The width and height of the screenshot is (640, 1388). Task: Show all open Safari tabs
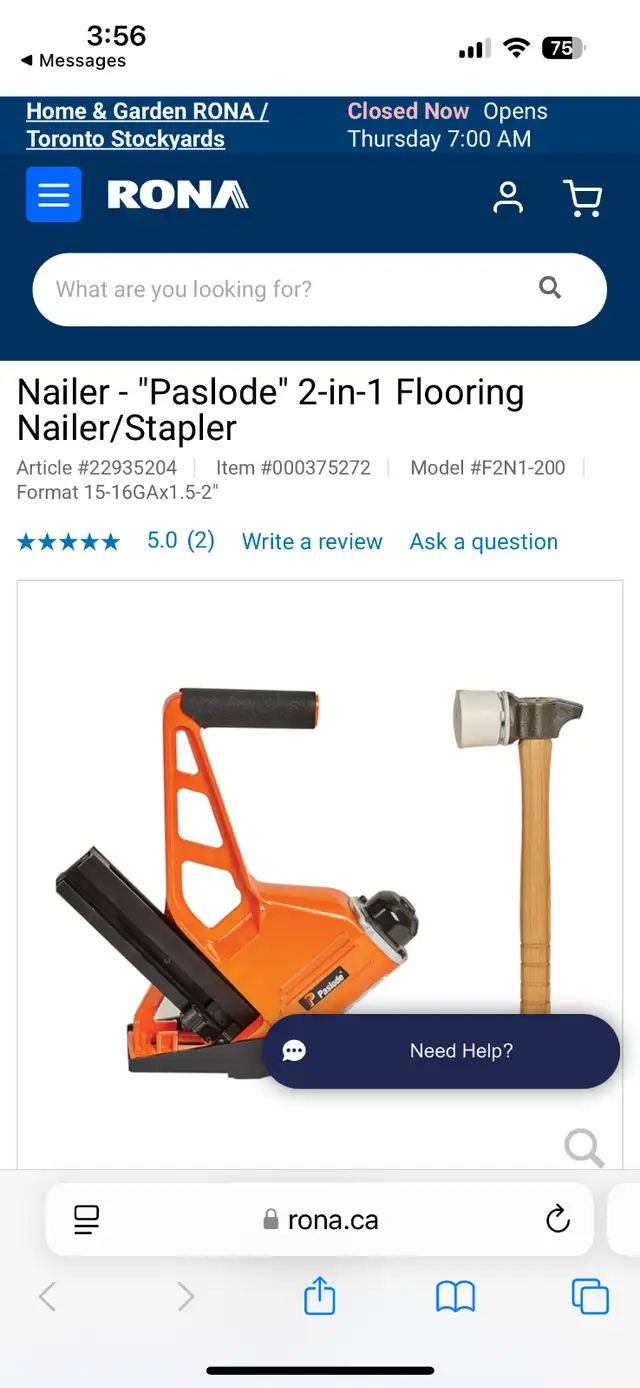coord(590,1297)
